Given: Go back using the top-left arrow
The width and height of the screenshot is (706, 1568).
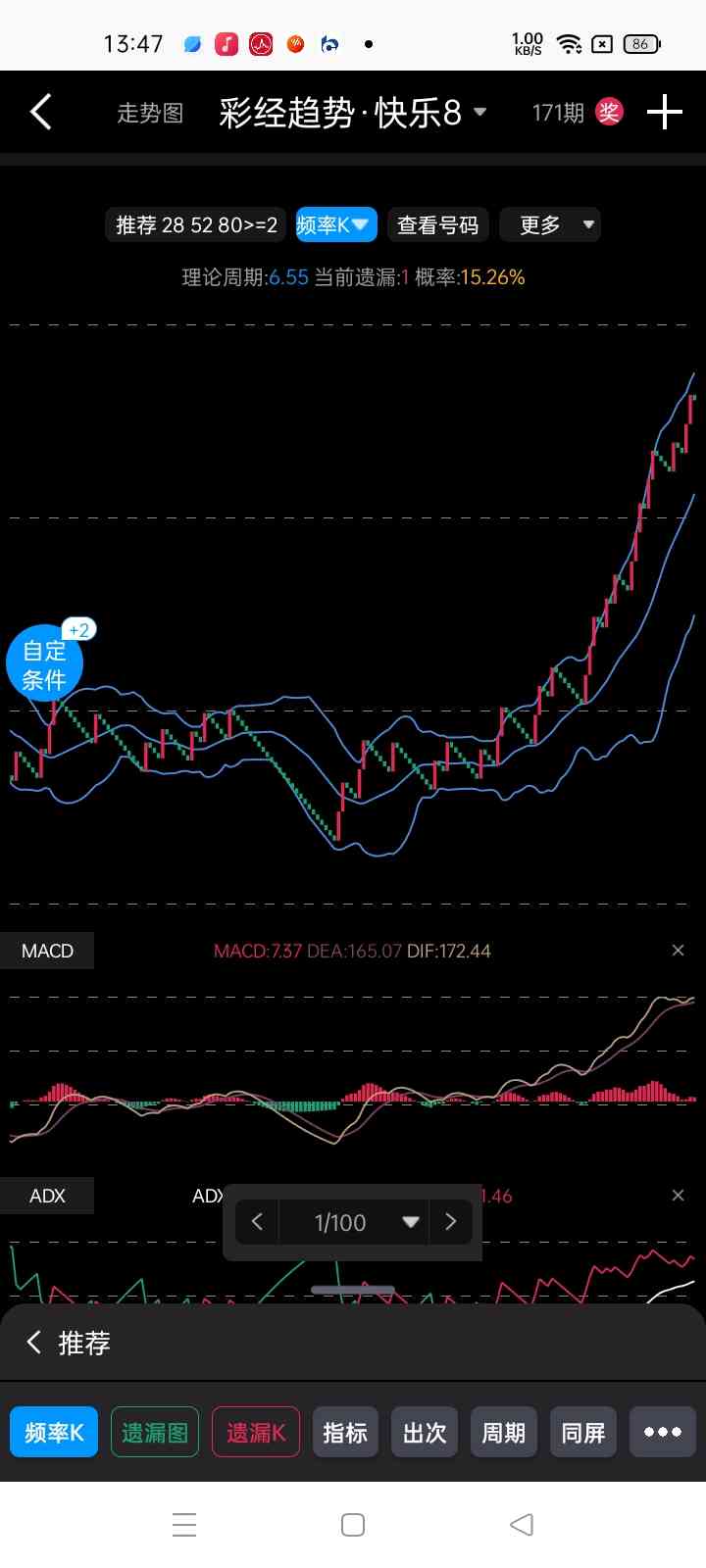Looking at the screenshot, I should pyautogui.click(x=40, y=113).
